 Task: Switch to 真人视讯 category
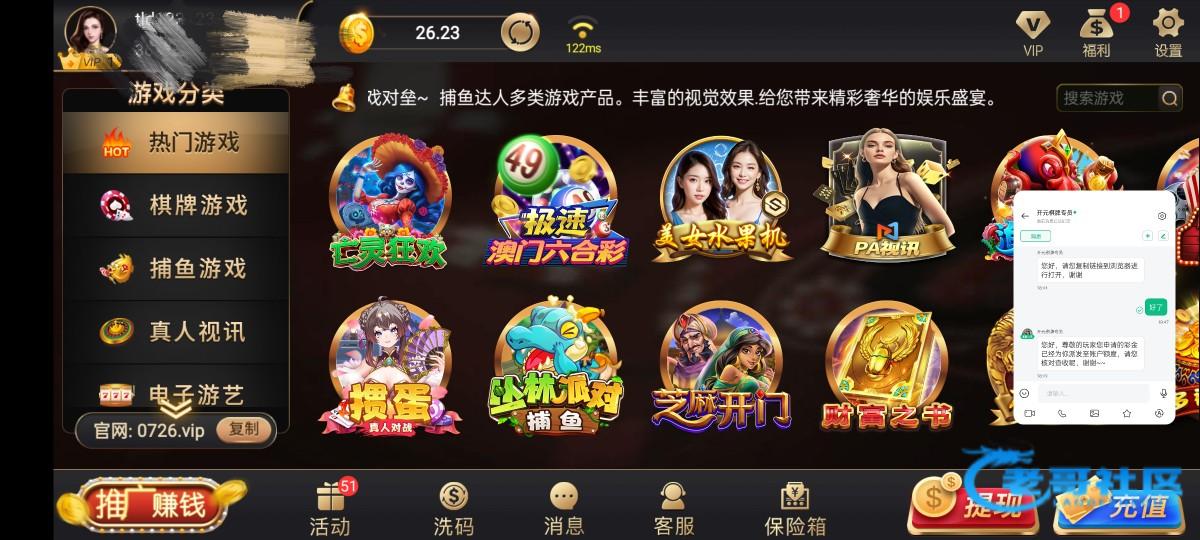[175, 332]
